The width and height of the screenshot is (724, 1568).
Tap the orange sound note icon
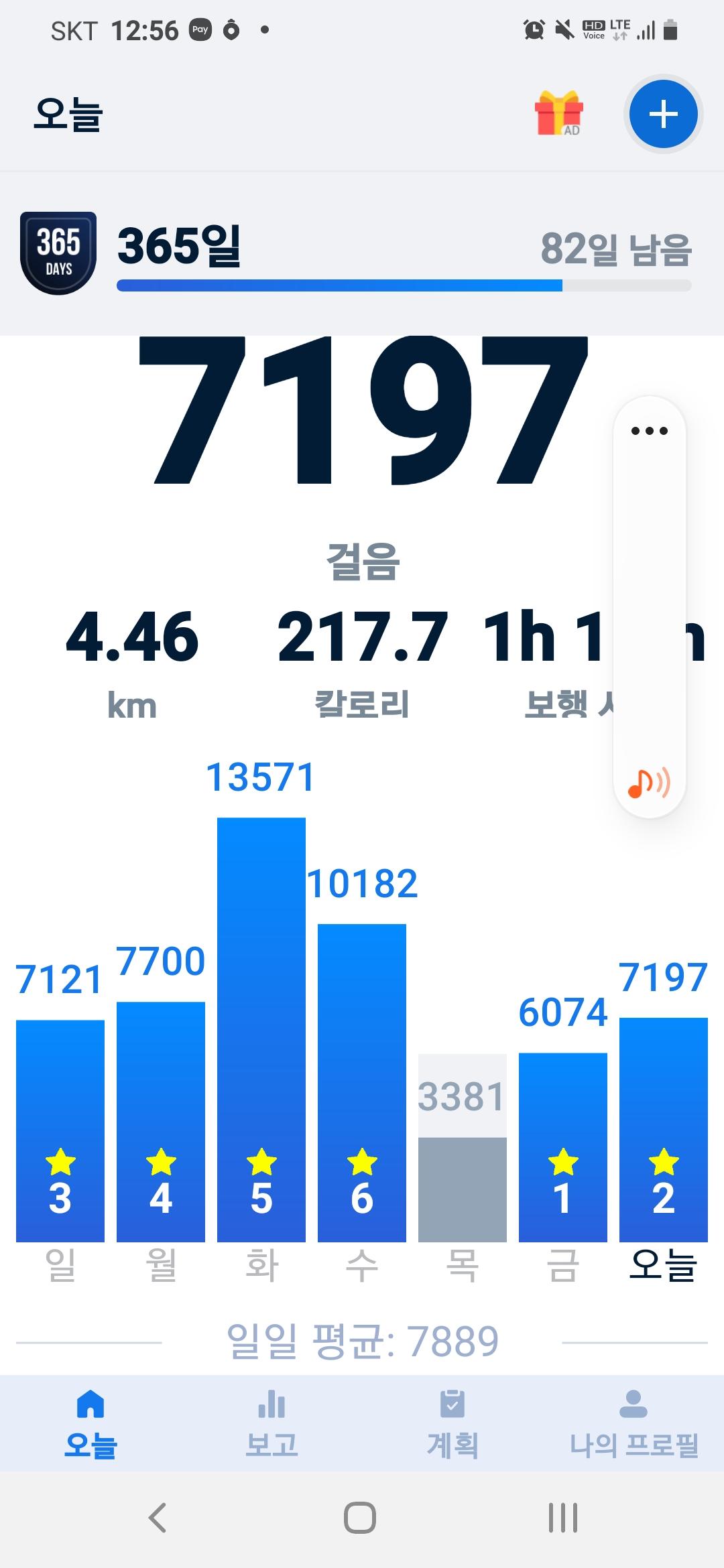[x=648, y=782]
